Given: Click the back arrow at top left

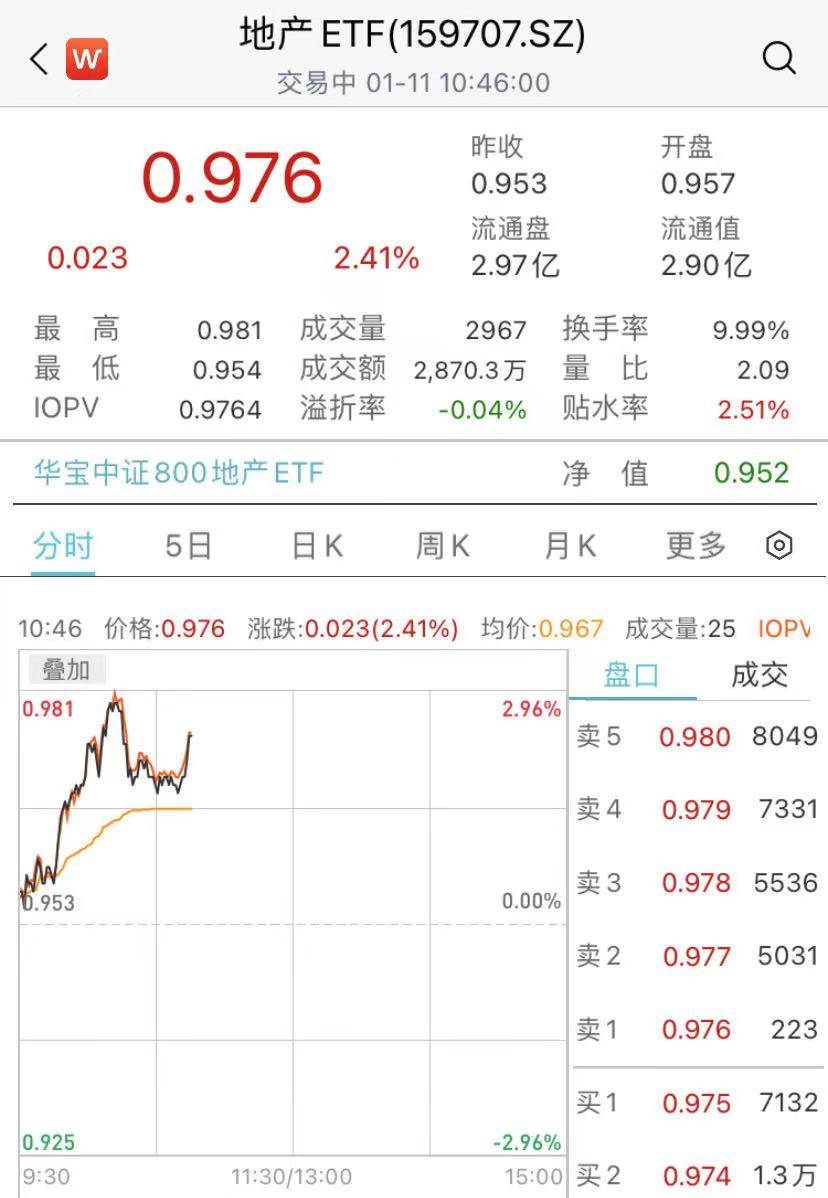Looking at the screenshot, I should 36,58.
